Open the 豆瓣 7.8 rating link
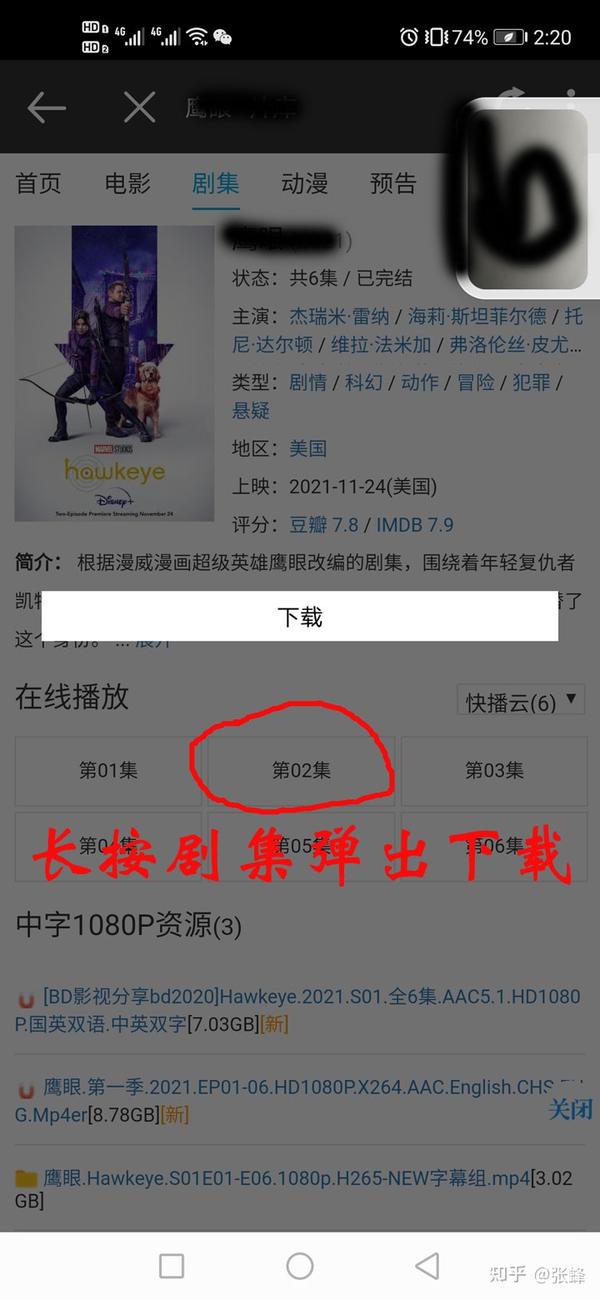The width and height of the screenshot is (600, 1300). [323, 524]
